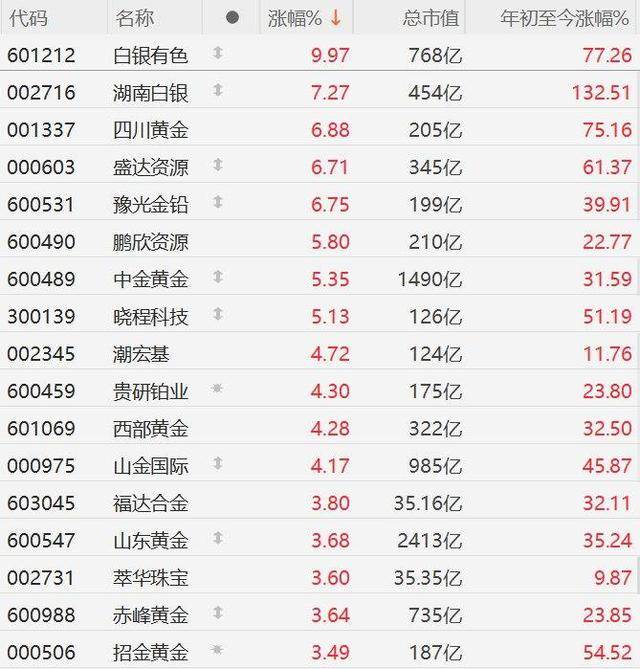Screen dimensions: 640x669
Task: Open the 湖南白银 stock row
Action: 150,93
